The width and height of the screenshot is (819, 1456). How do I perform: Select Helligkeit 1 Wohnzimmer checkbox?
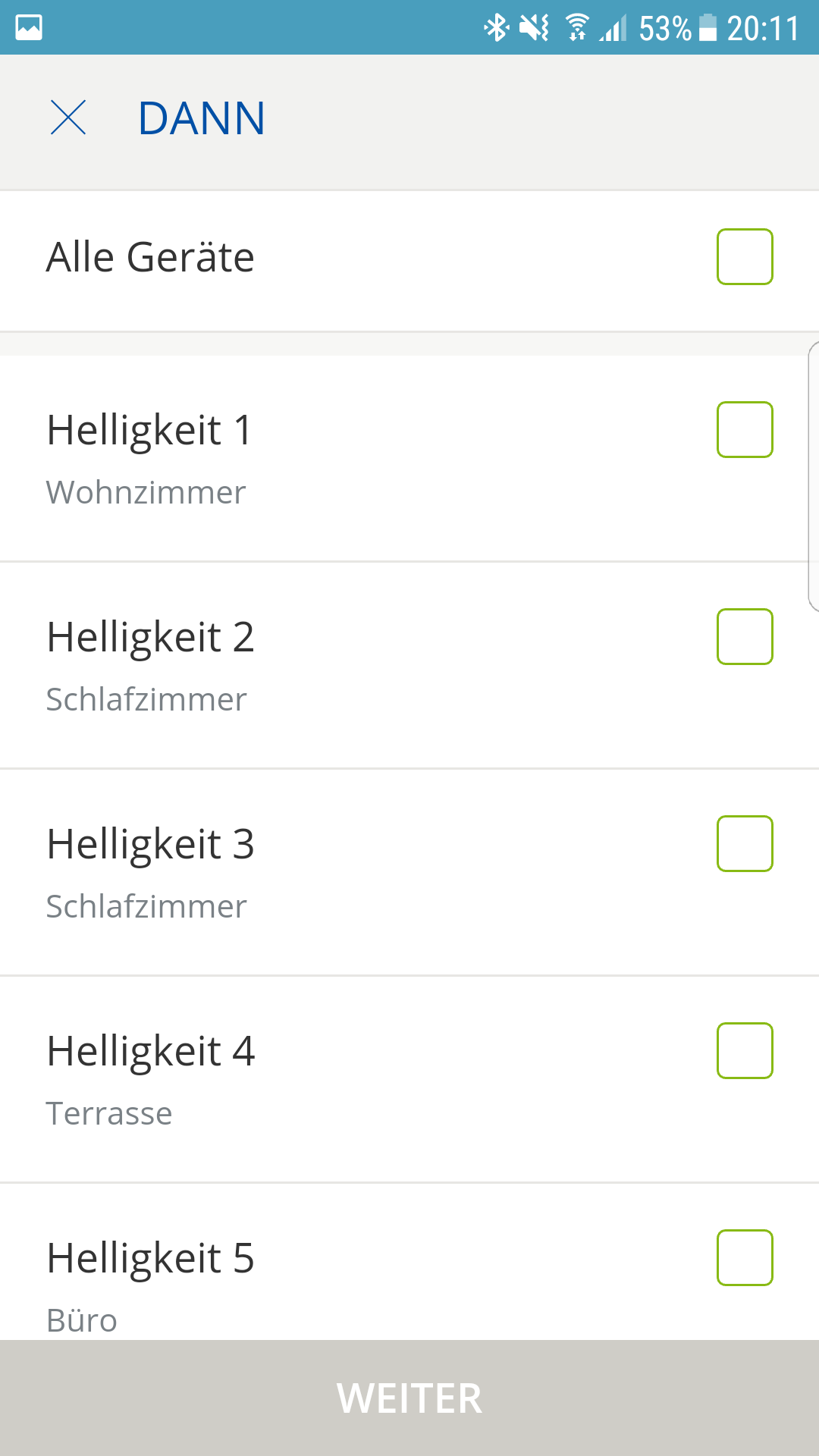(x=745, y=430)
